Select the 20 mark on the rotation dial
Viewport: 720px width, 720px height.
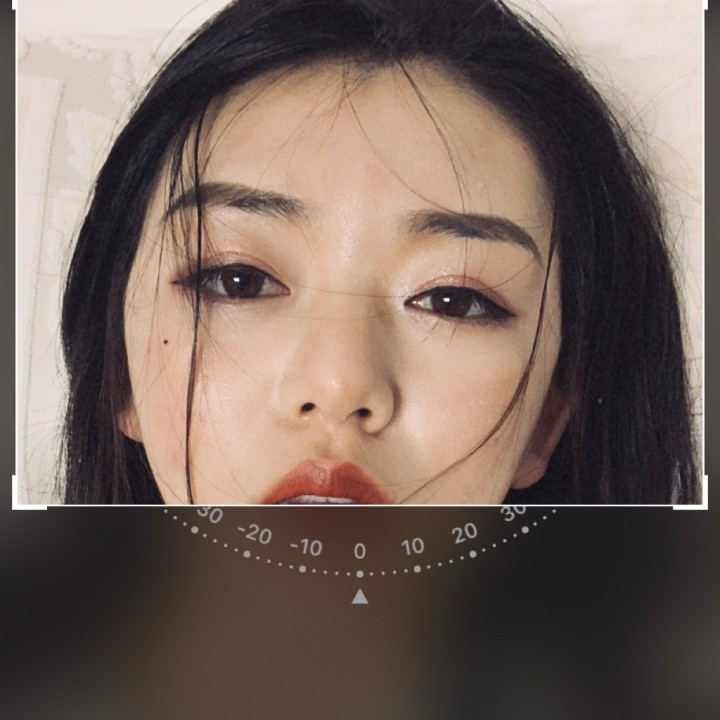464,533
